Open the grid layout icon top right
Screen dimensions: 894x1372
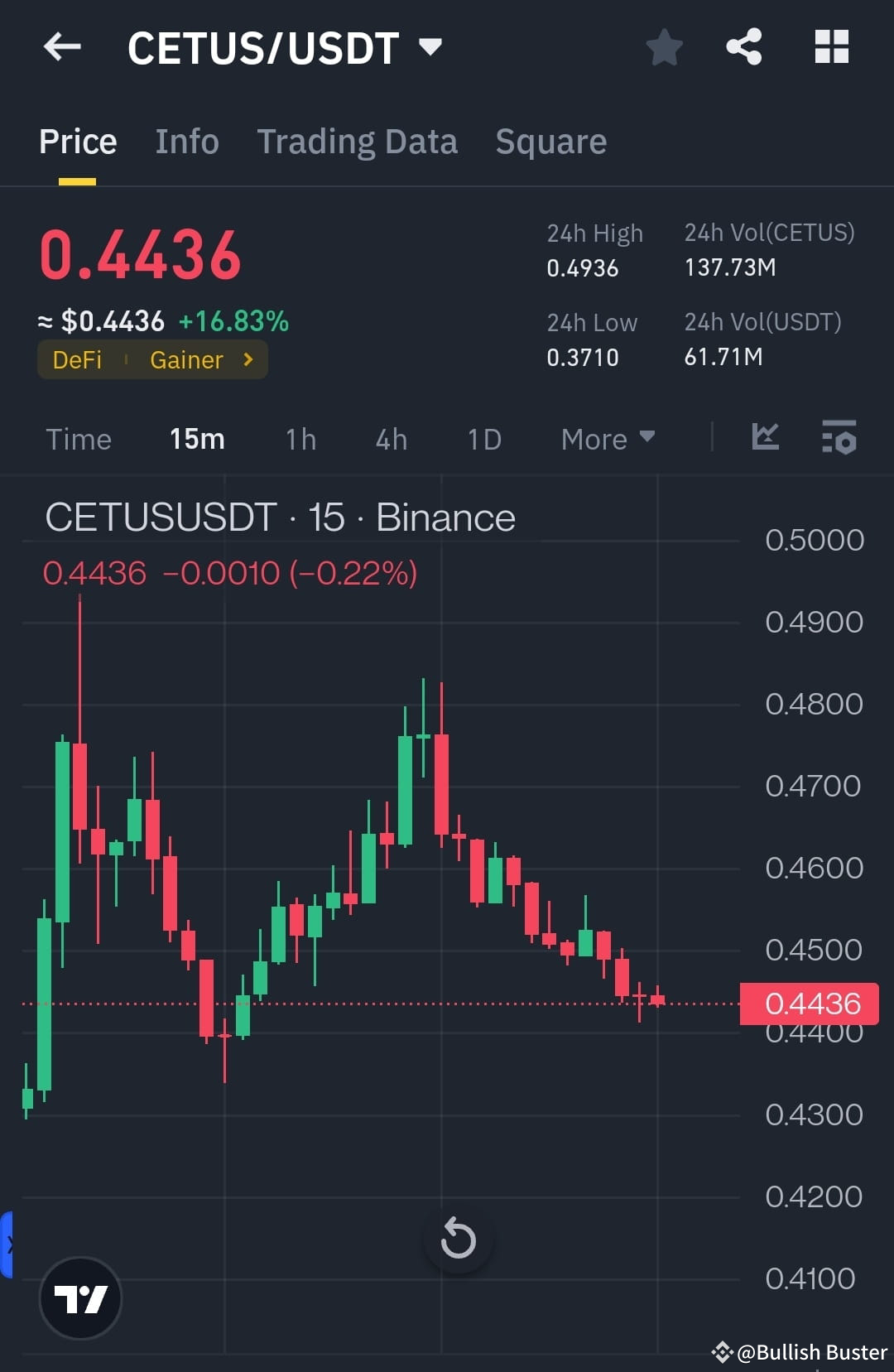point(832,47)
